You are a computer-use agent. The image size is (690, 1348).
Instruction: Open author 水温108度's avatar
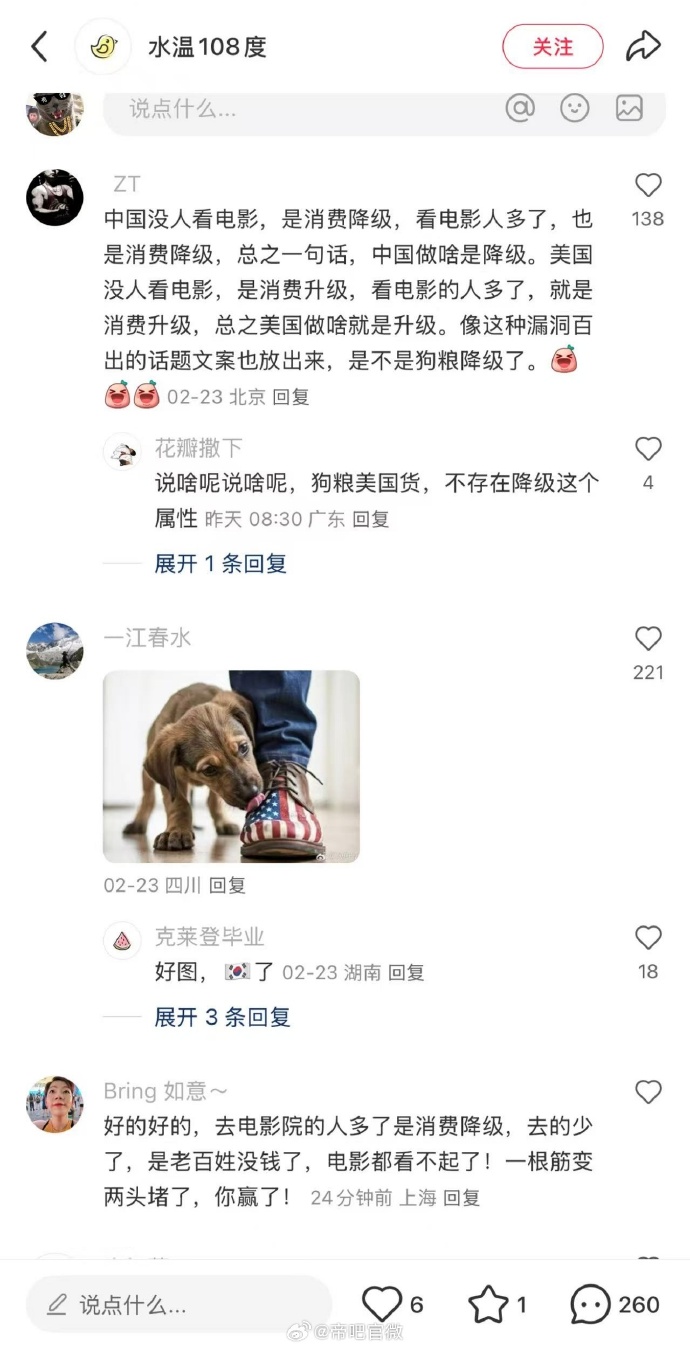pos(104,46)
